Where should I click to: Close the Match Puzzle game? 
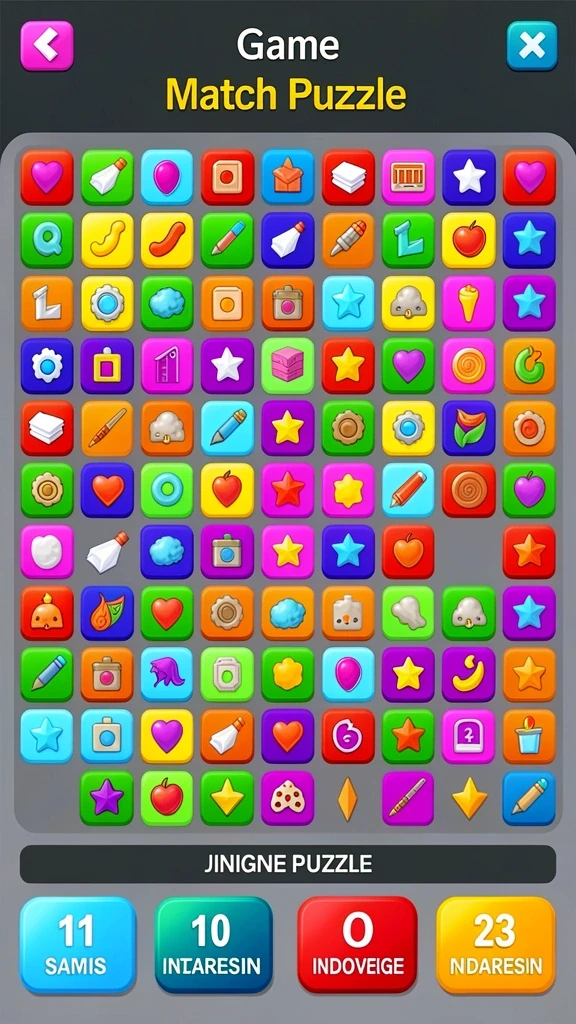[x=532, y=46]
